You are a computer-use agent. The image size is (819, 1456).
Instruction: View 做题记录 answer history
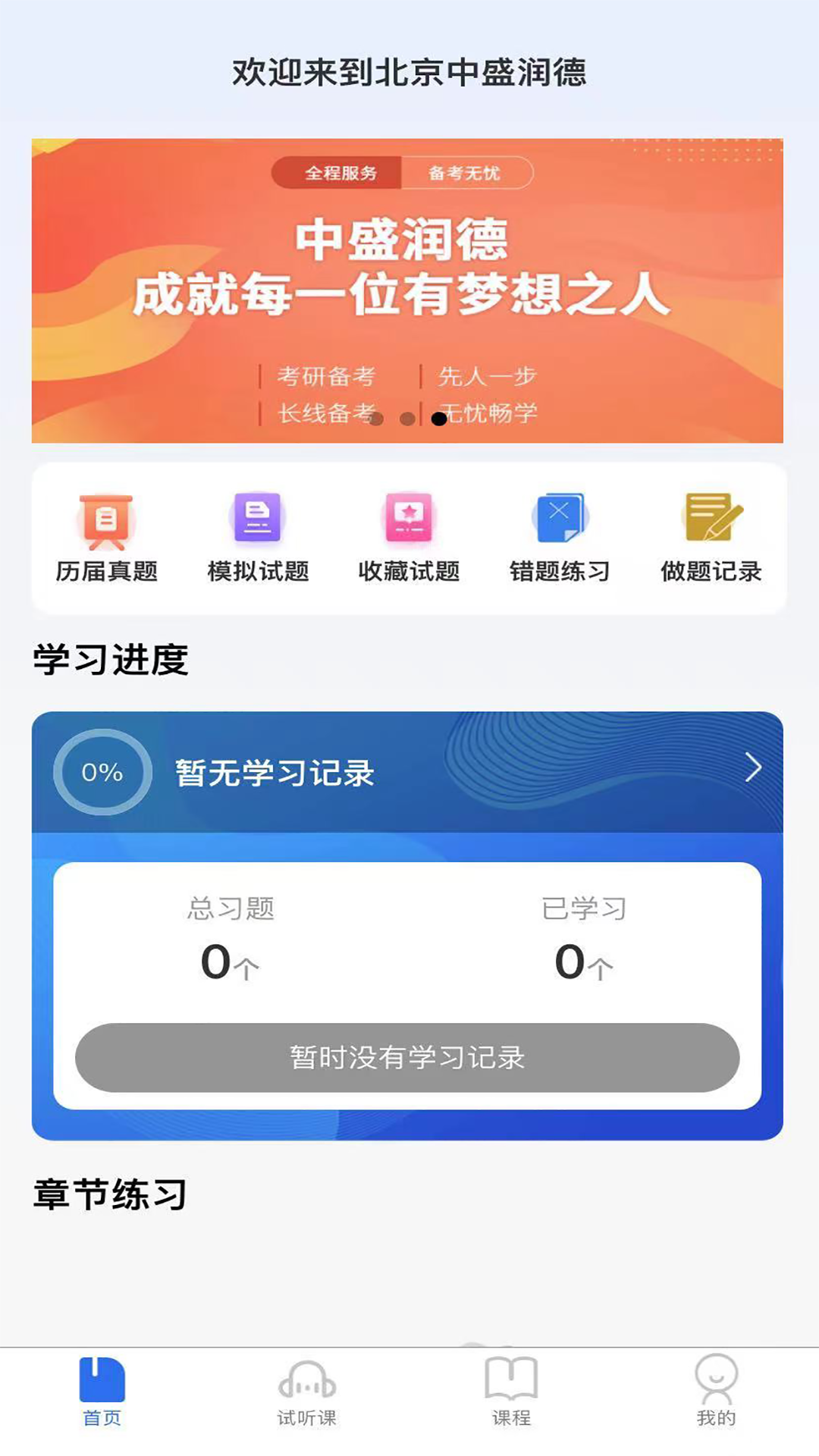(x=711, y=537)
